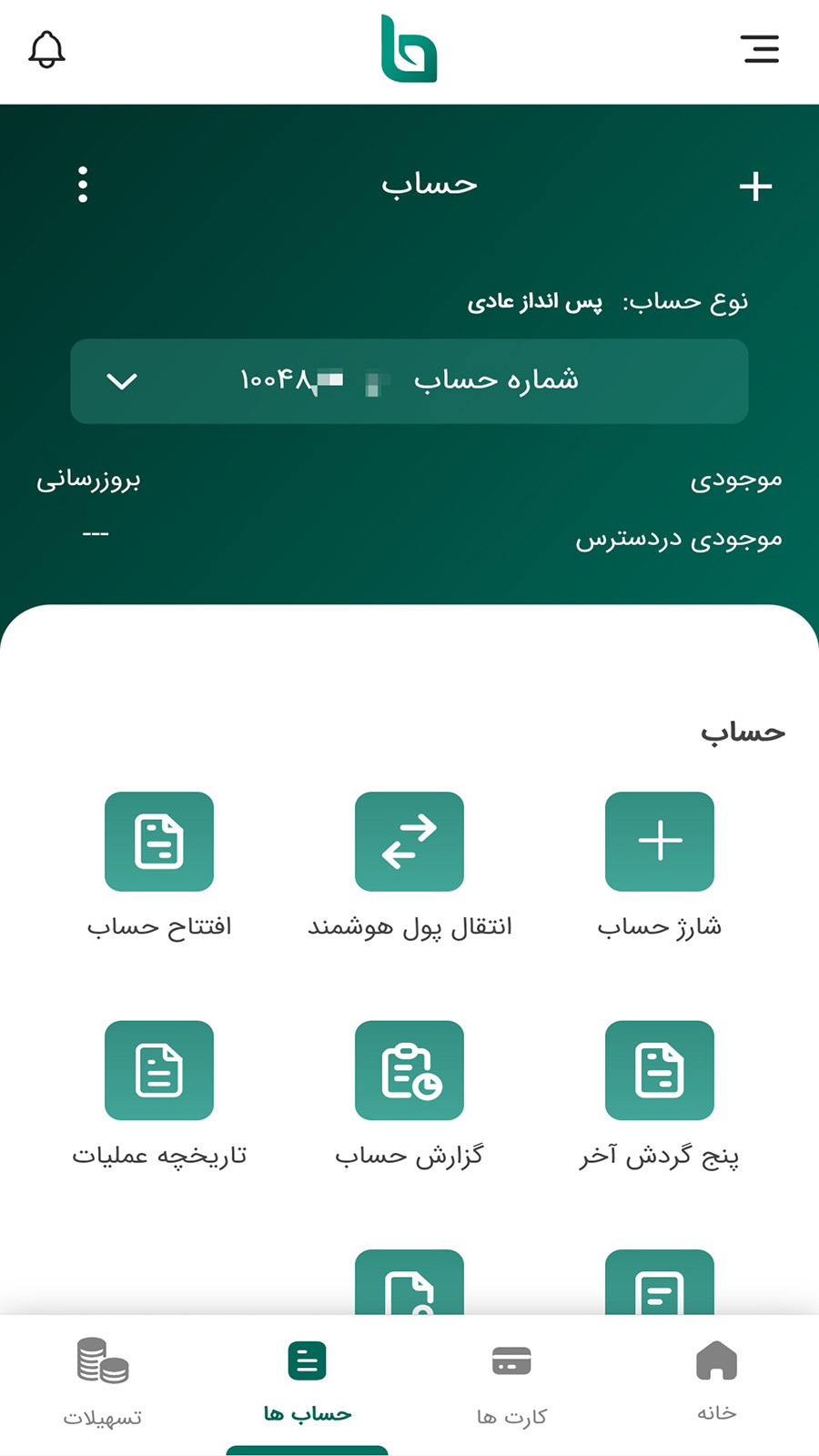Open the خانه home tab
Viewport: 819px width, 1456px height.
[716, 1379]
